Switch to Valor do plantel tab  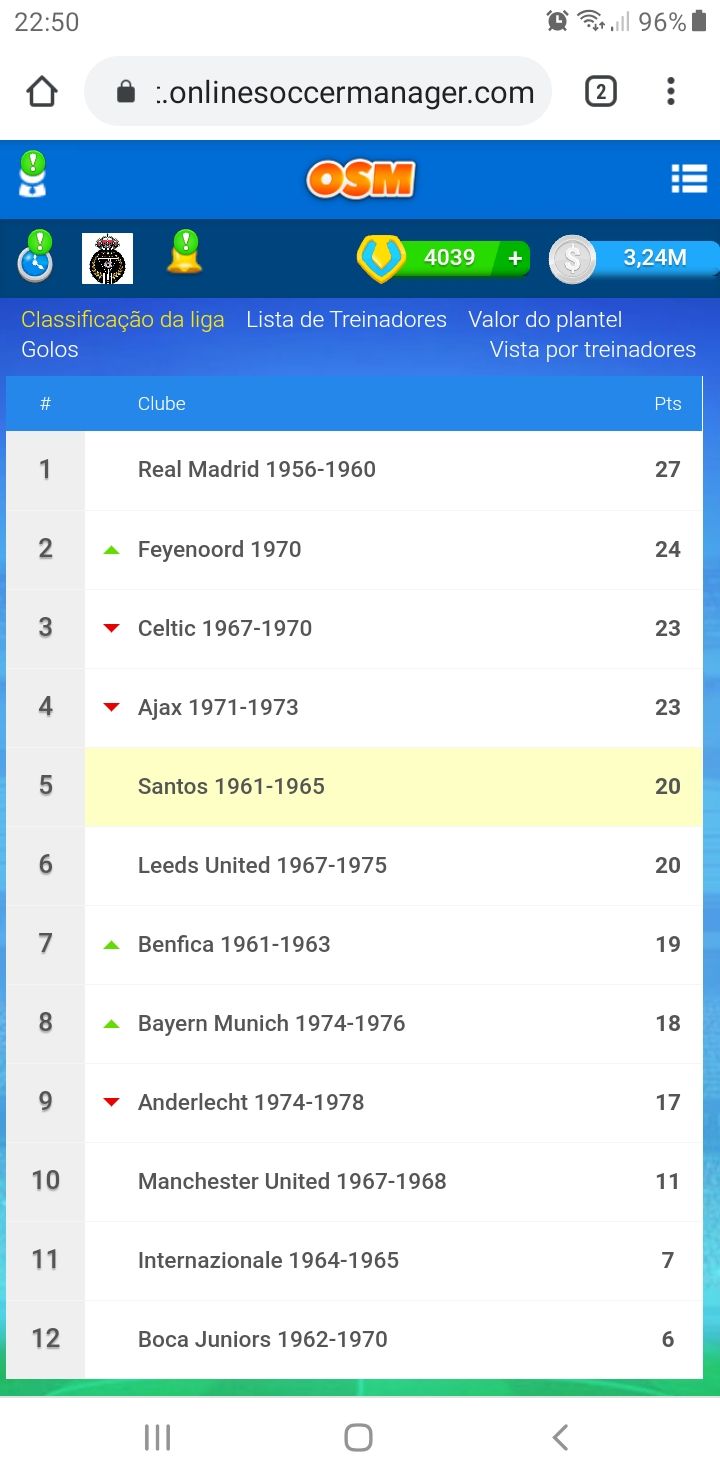(x=545, y=320)
